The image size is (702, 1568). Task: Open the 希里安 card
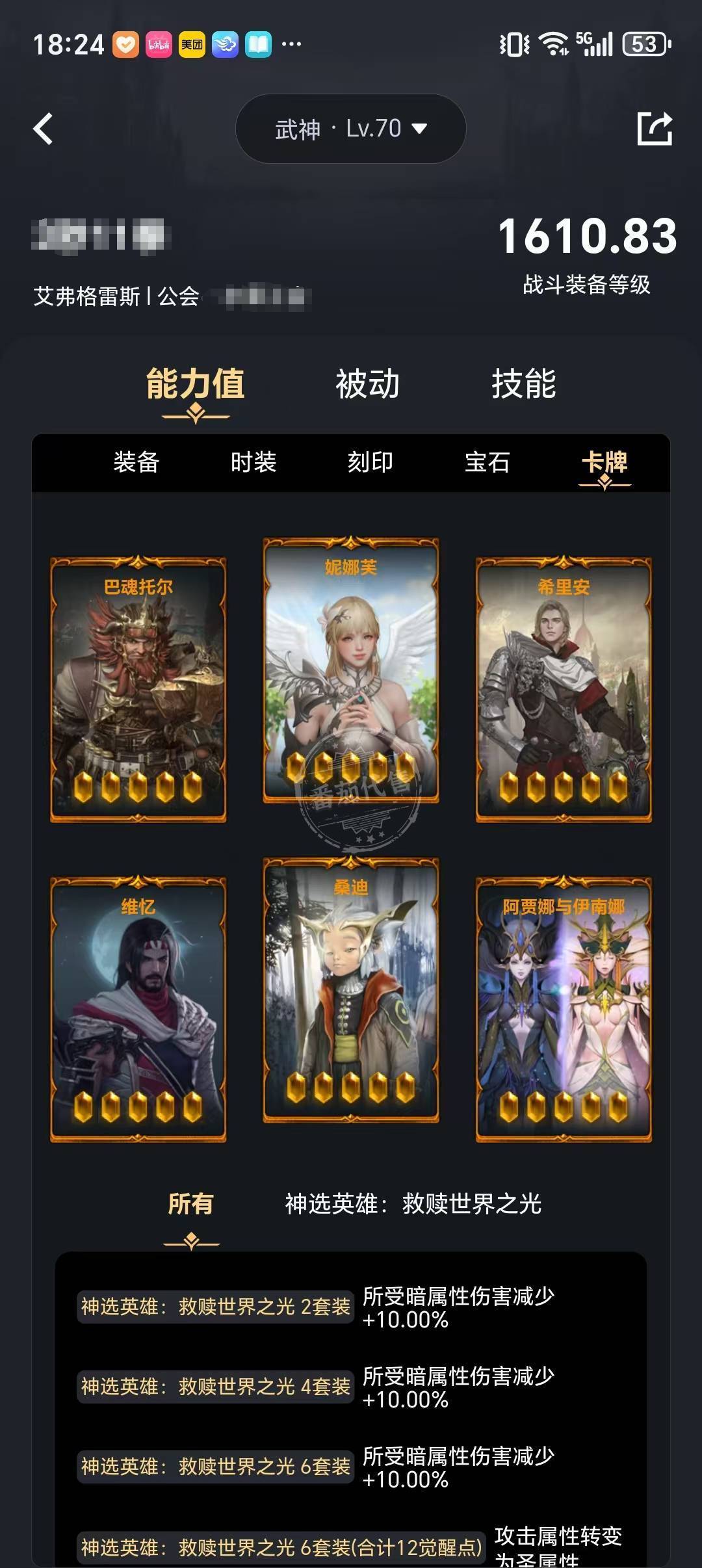click(x=564, y=689)
